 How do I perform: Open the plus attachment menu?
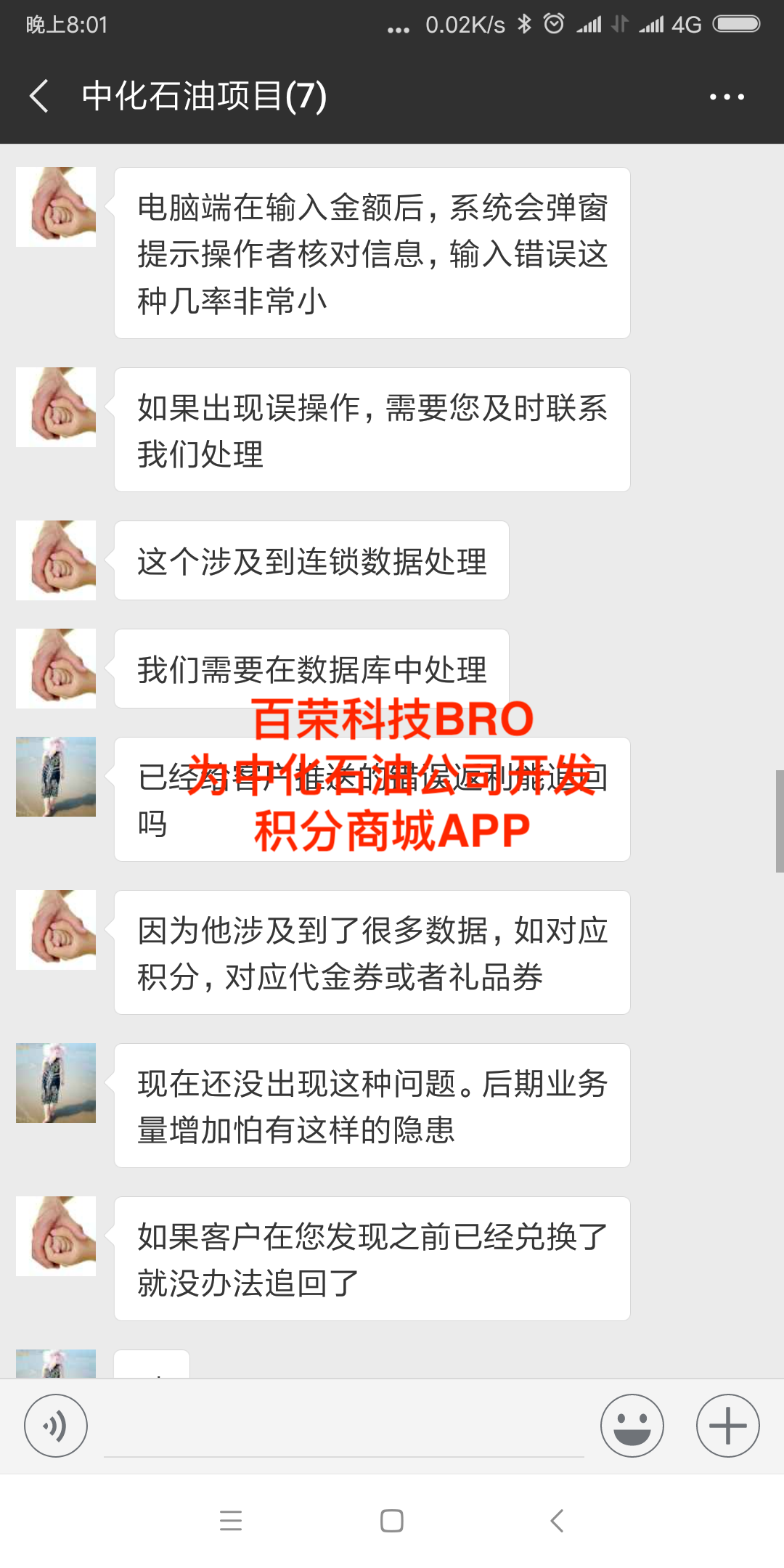click(727, 1426)
